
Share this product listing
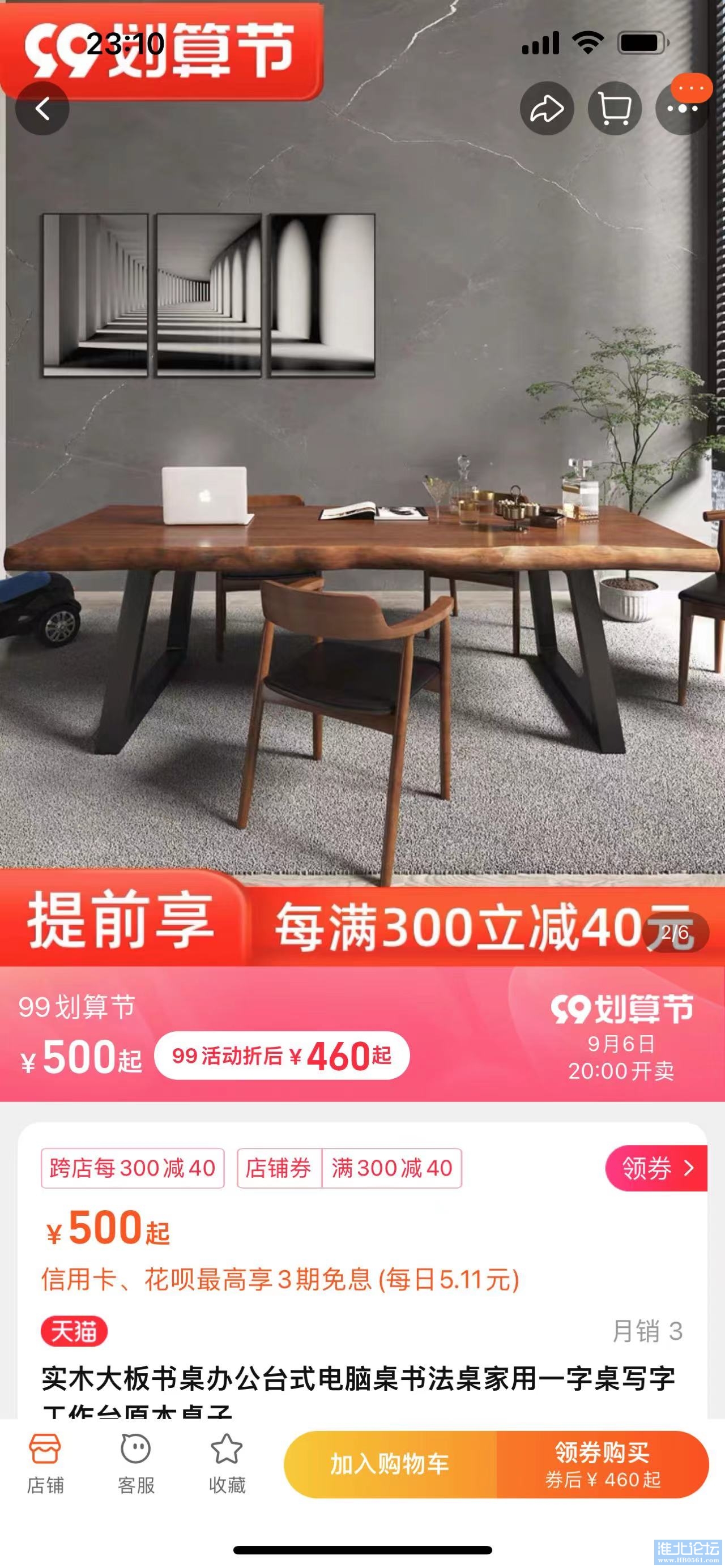click(546, 109)
